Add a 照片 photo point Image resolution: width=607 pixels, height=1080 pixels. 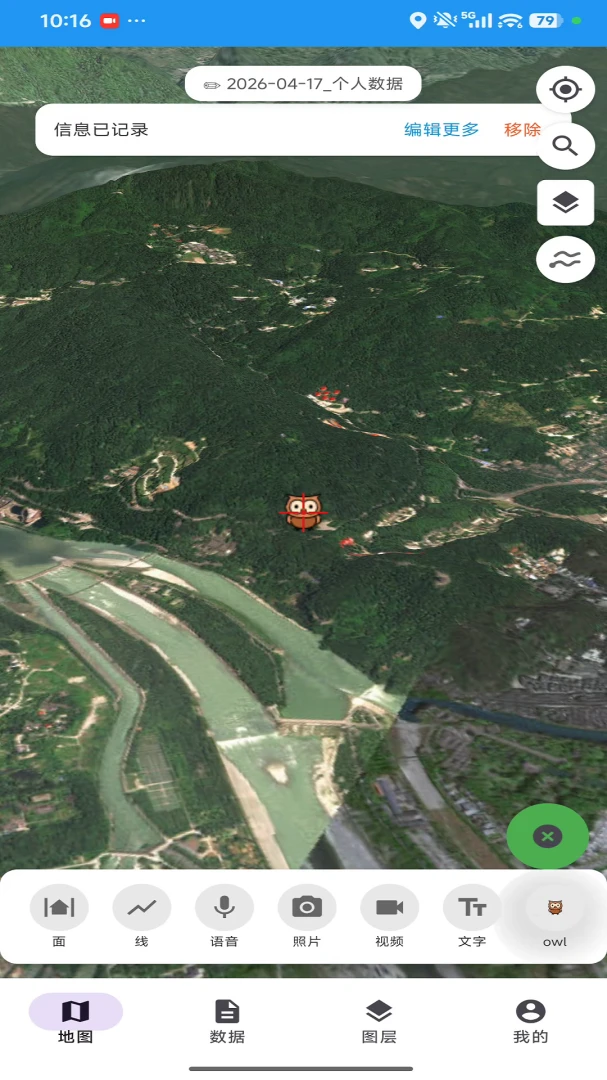pos(307,916)
